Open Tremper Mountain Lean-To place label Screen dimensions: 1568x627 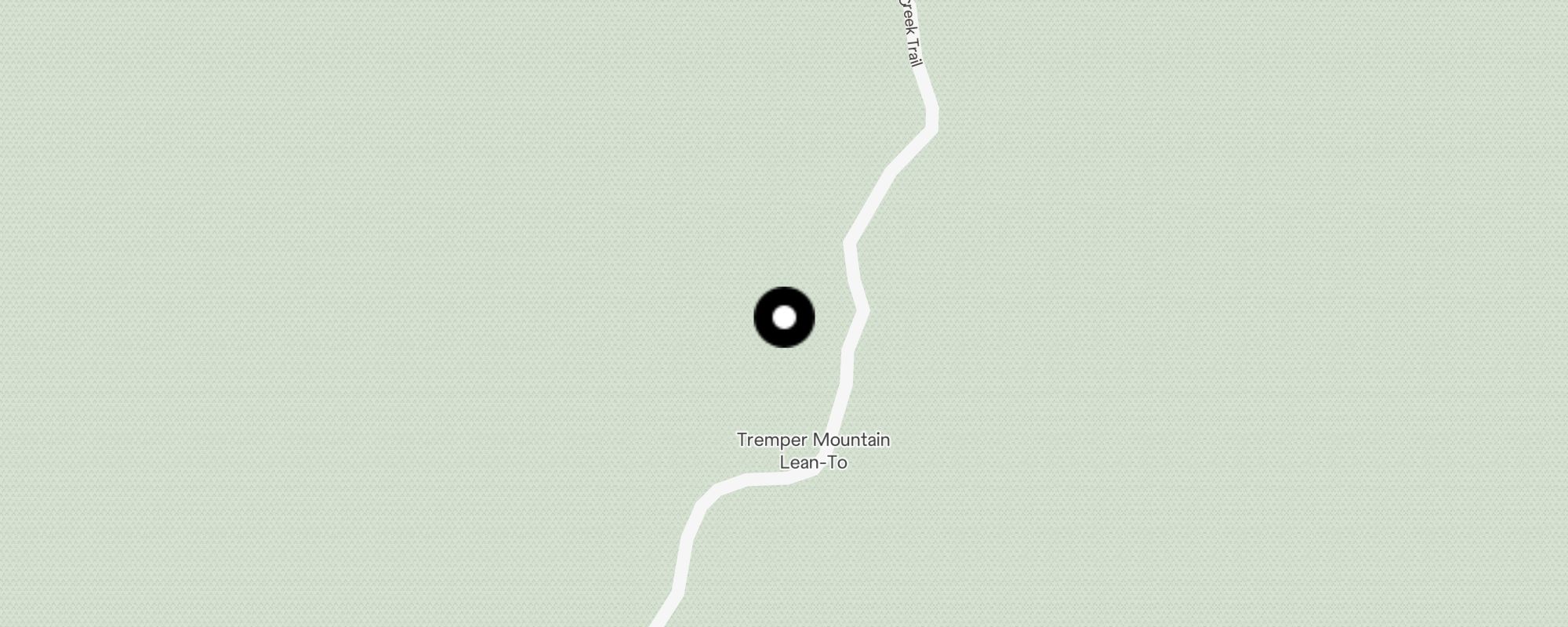813,451
